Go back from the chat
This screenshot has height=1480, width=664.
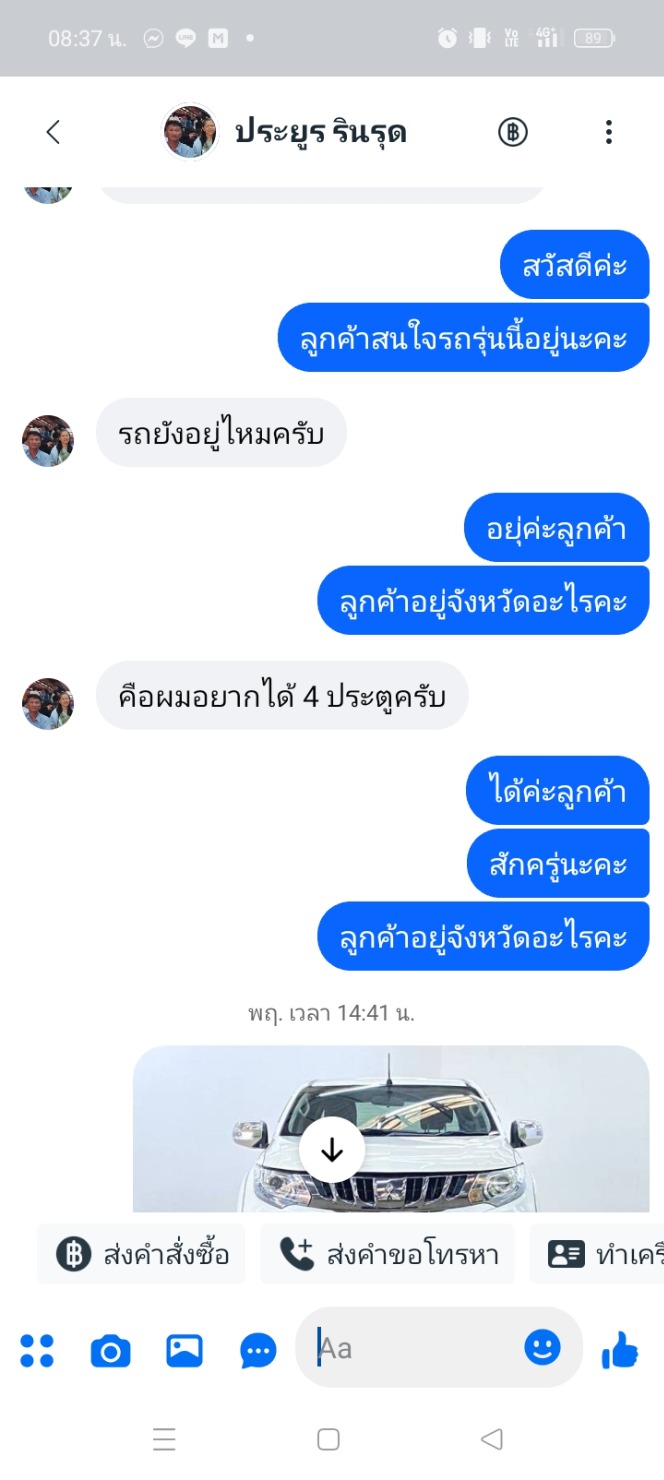click(53, 132)
